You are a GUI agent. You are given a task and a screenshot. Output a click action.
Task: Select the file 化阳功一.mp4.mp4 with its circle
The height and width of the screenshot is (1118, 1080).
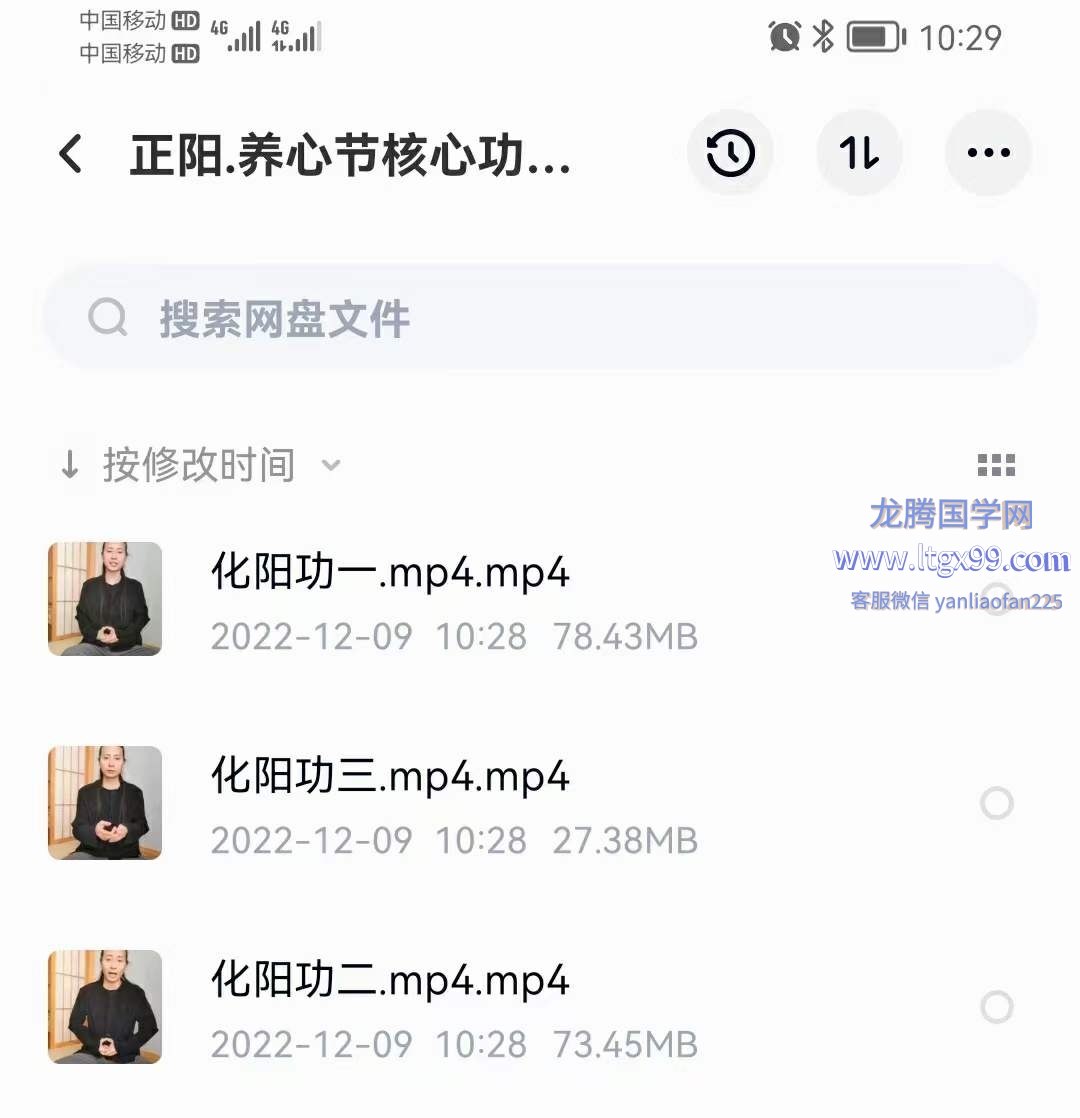pyautogui.click(x=996, y=598)
